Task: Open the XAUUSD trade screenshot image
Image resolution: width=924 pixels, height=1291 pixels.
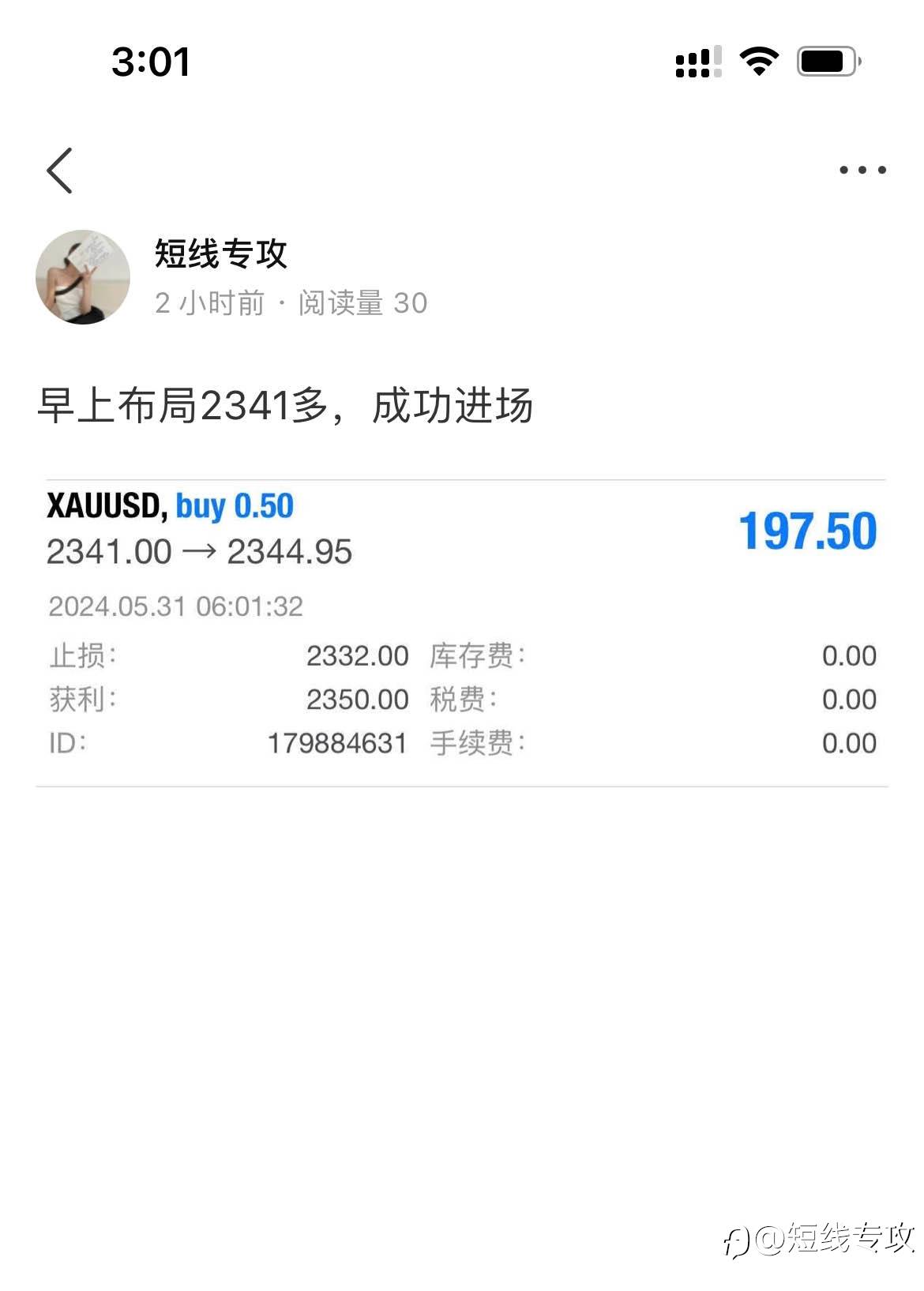Action: pyautogui.click(x=462, y=632)
